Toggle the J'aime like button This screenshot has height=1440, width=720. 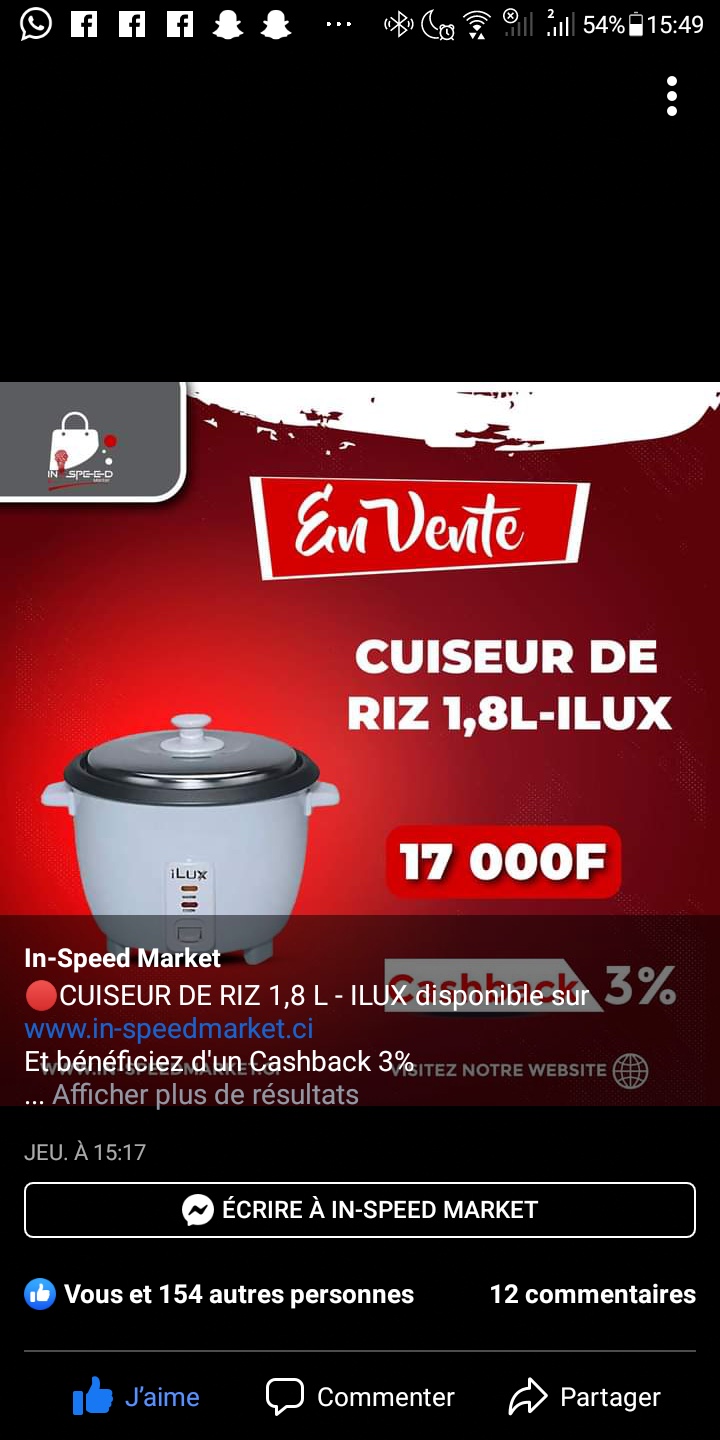pyautogui.click(x=137, y=1397)
